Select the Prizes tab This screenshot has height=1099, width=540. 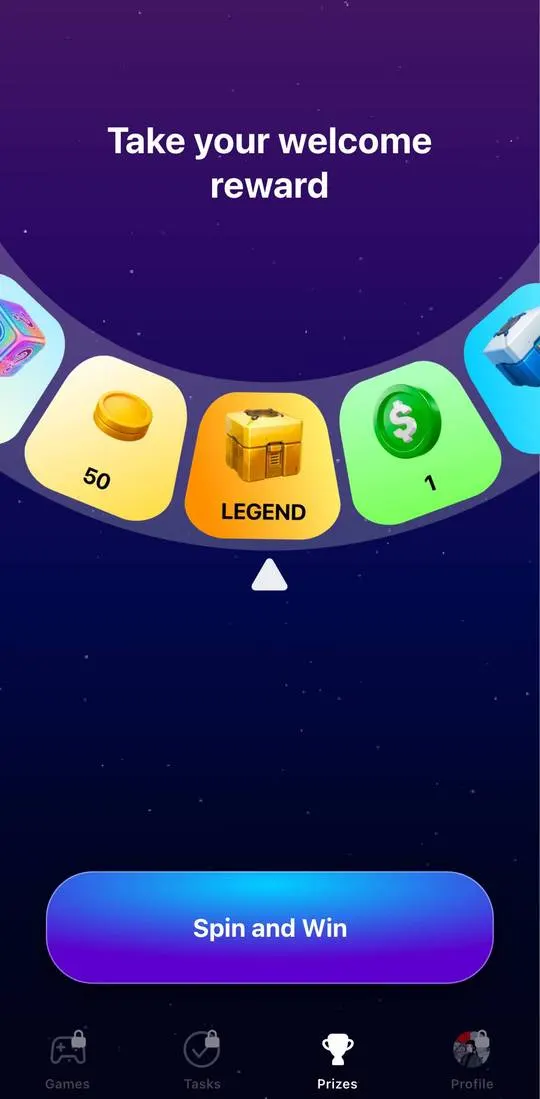[x=337, y=1059]
